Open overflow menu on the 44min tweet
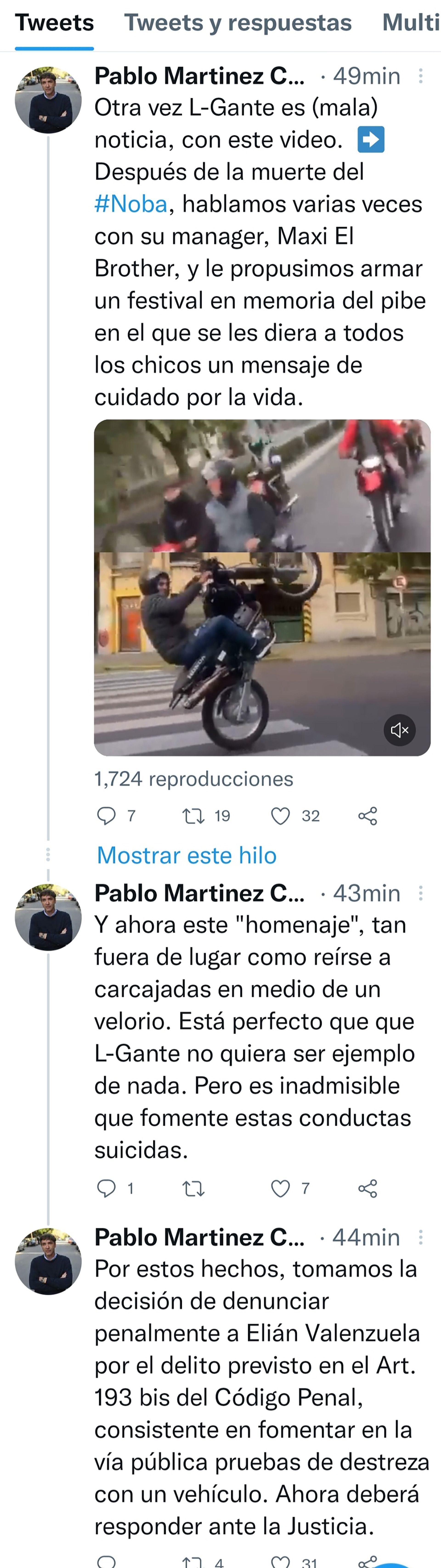The width and height of the screenshot is (441, 1568). tap(420, 1237)
